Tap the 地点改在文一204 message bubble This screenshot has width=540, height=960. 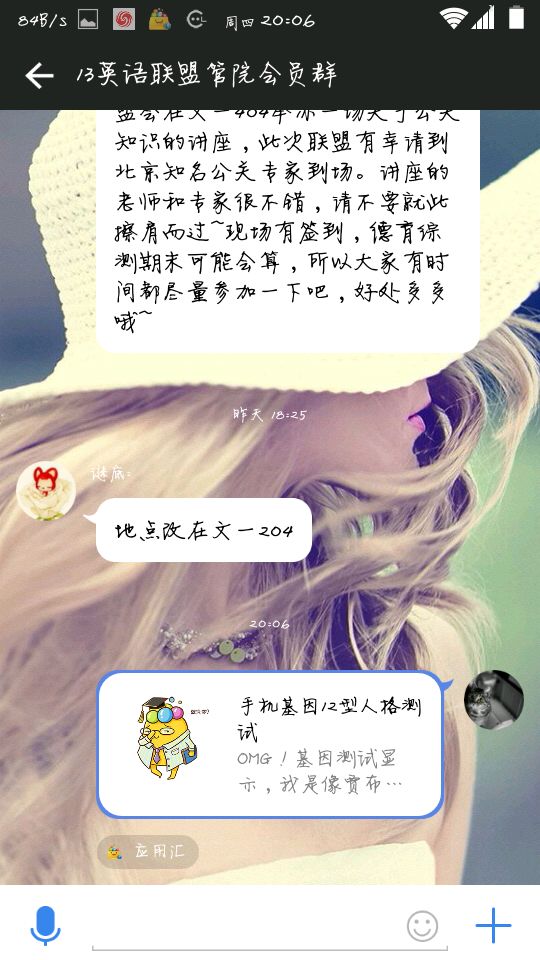coord(204,530)
